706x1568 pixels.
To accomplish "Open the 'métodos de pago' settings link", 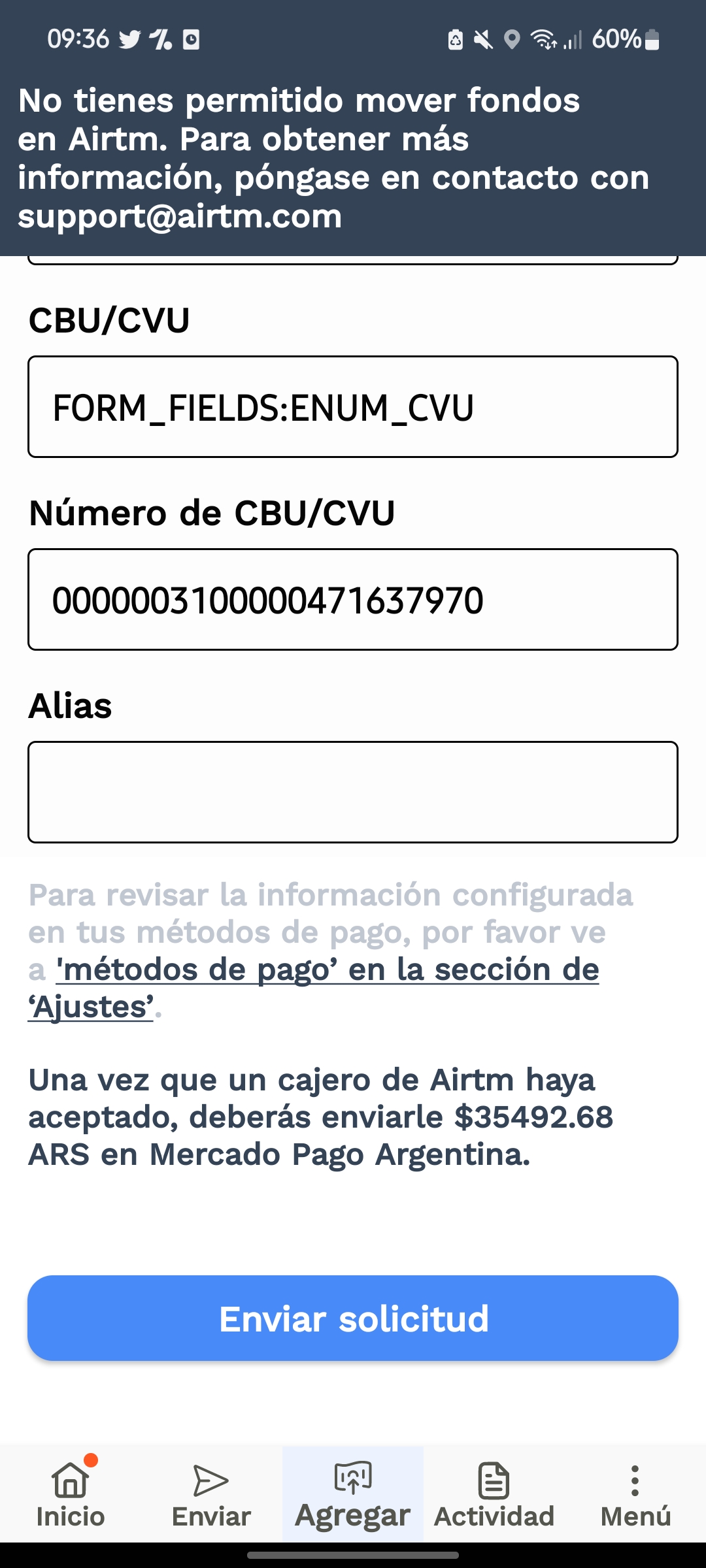I will (x=314, y=988).
